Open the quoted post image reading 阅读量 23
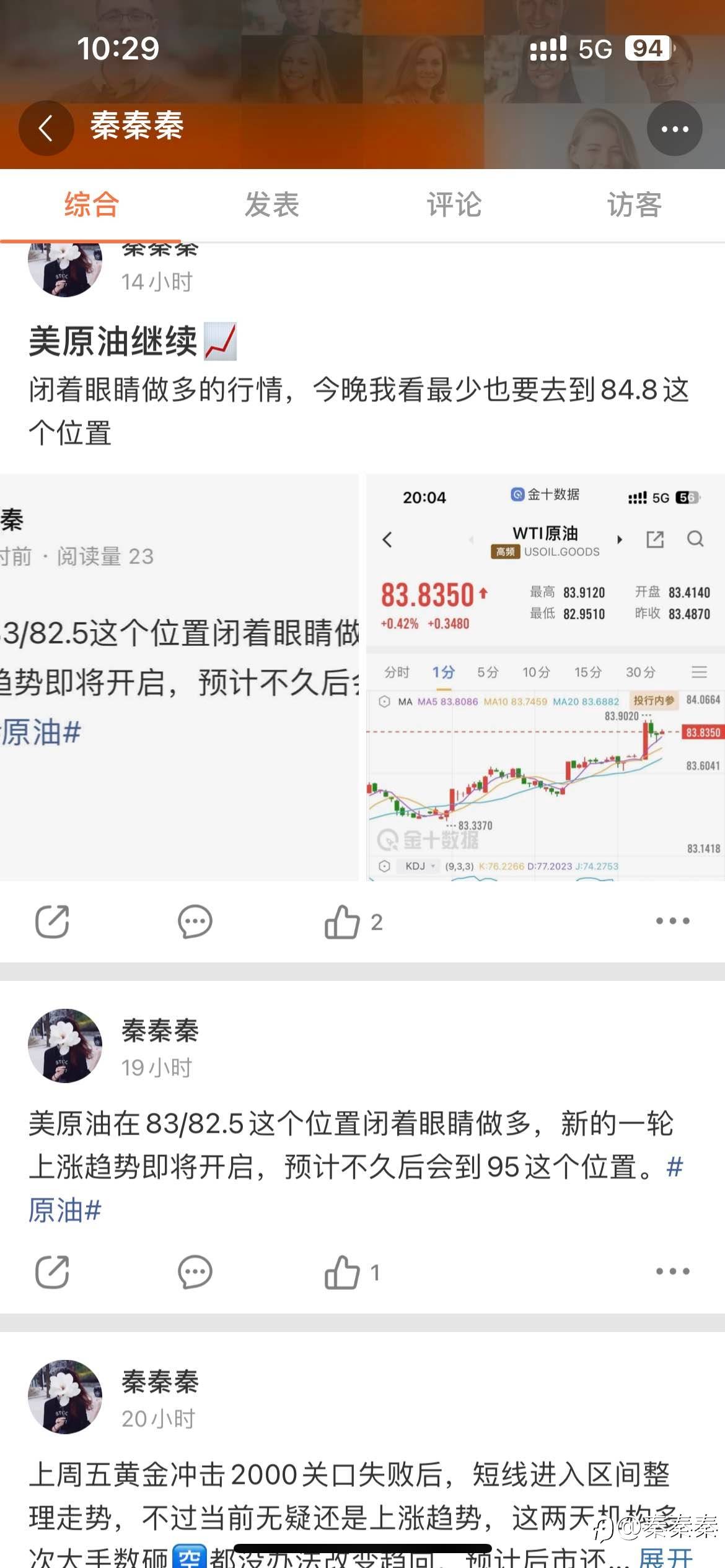Image resolution: width=725 pixels, height=1568 pixels. point(179,677)
